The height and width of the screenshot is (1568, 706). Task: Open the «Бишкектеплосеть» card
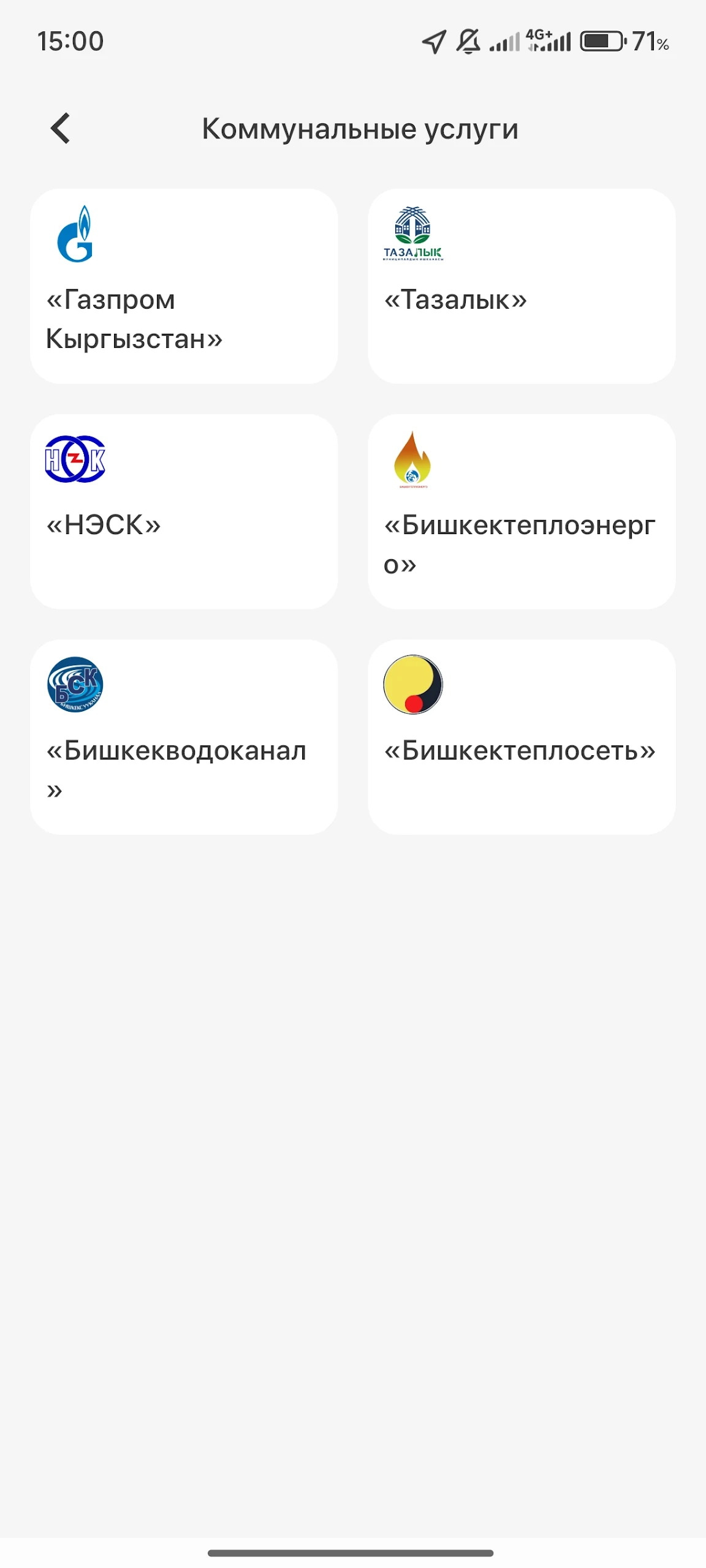tap(522, 737)
